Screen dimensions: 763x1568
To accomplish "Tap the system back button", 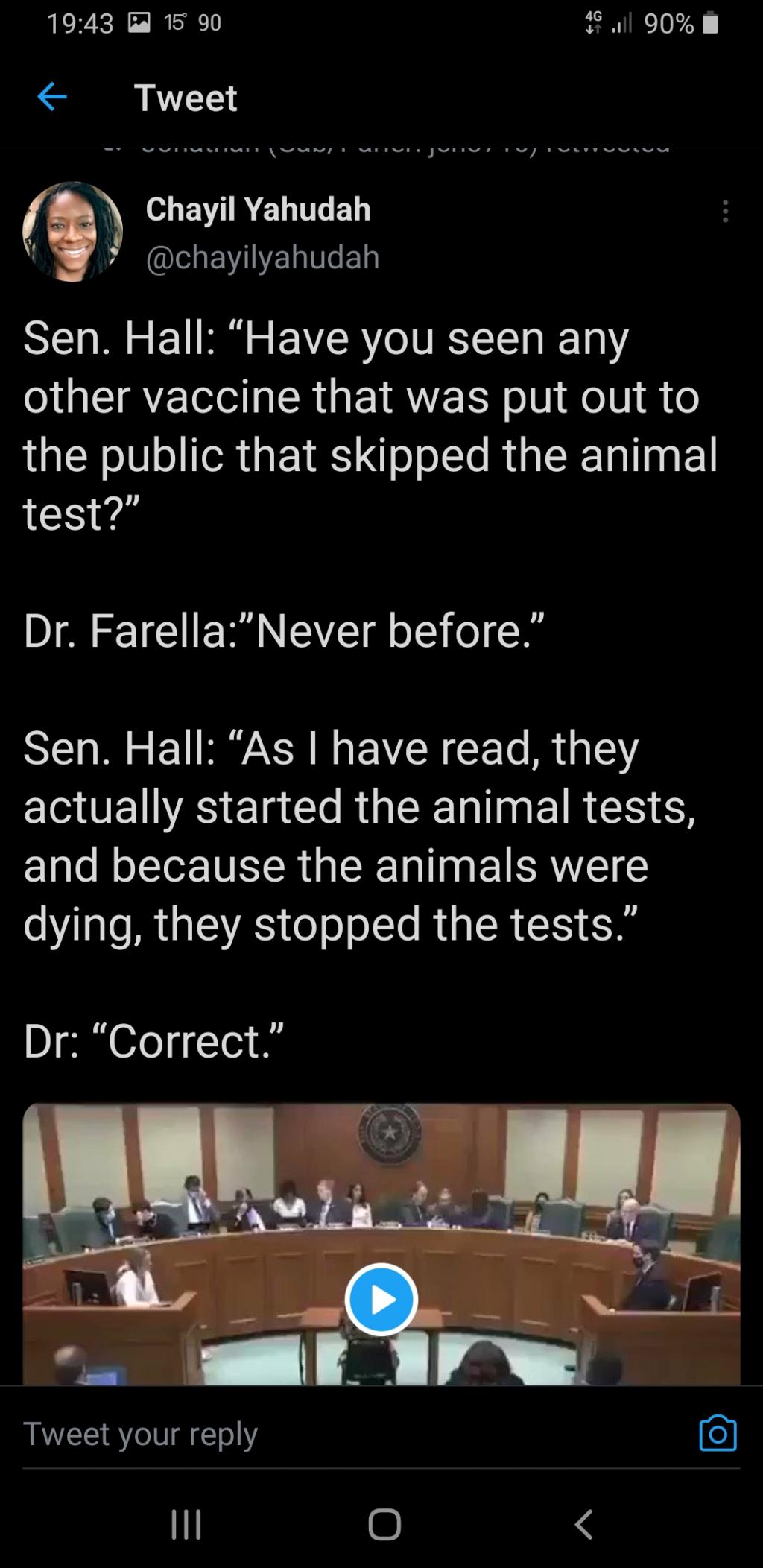I will point(584,1524).
